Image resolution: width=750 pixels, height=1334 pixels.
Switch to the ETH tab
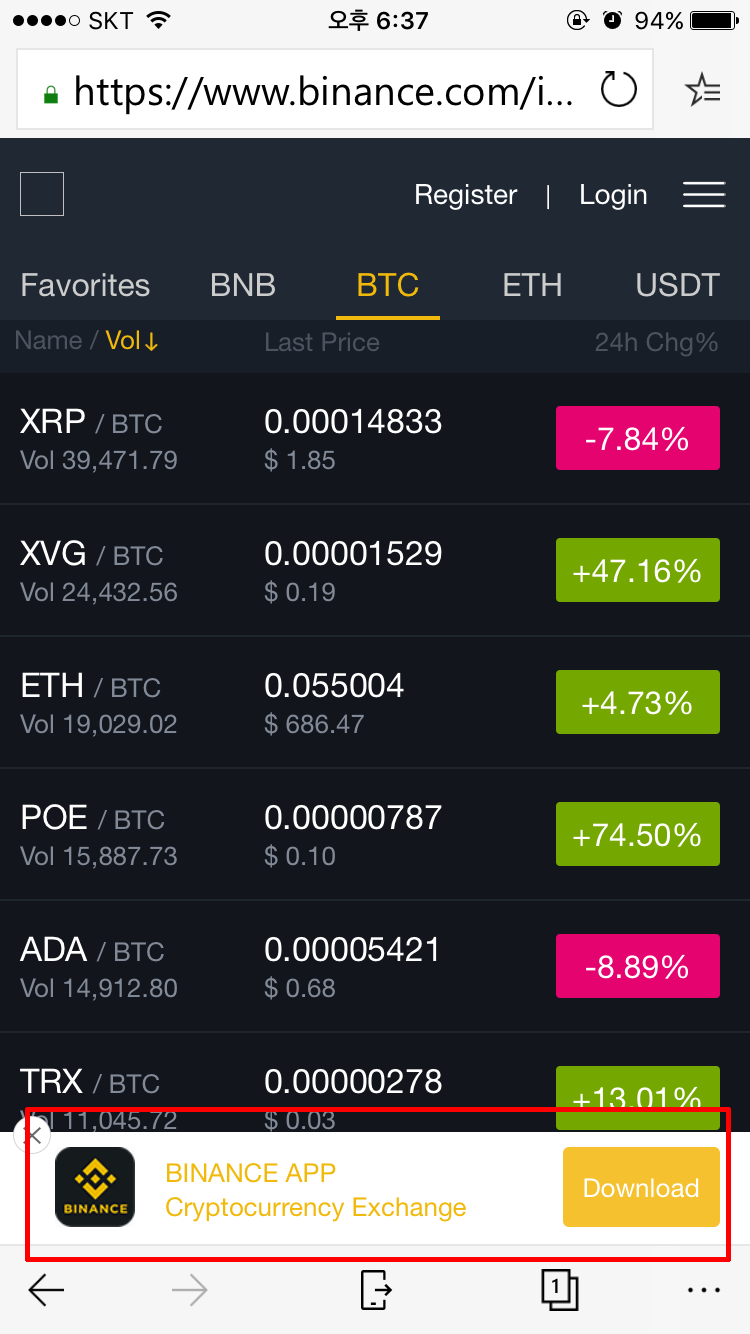click(x=532, y=285)
